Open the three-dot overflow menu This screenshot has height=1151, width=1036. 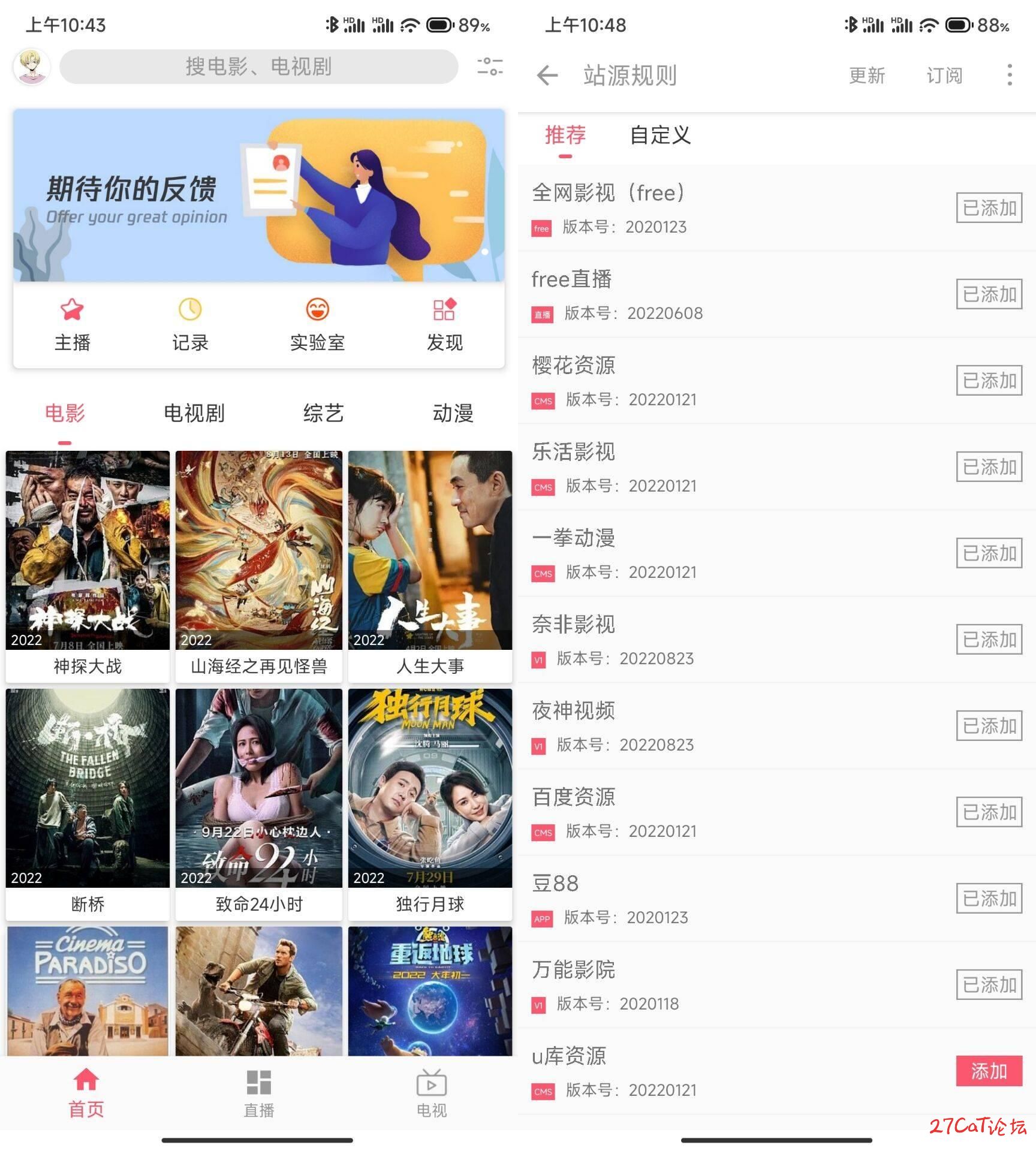(1010, 76)
